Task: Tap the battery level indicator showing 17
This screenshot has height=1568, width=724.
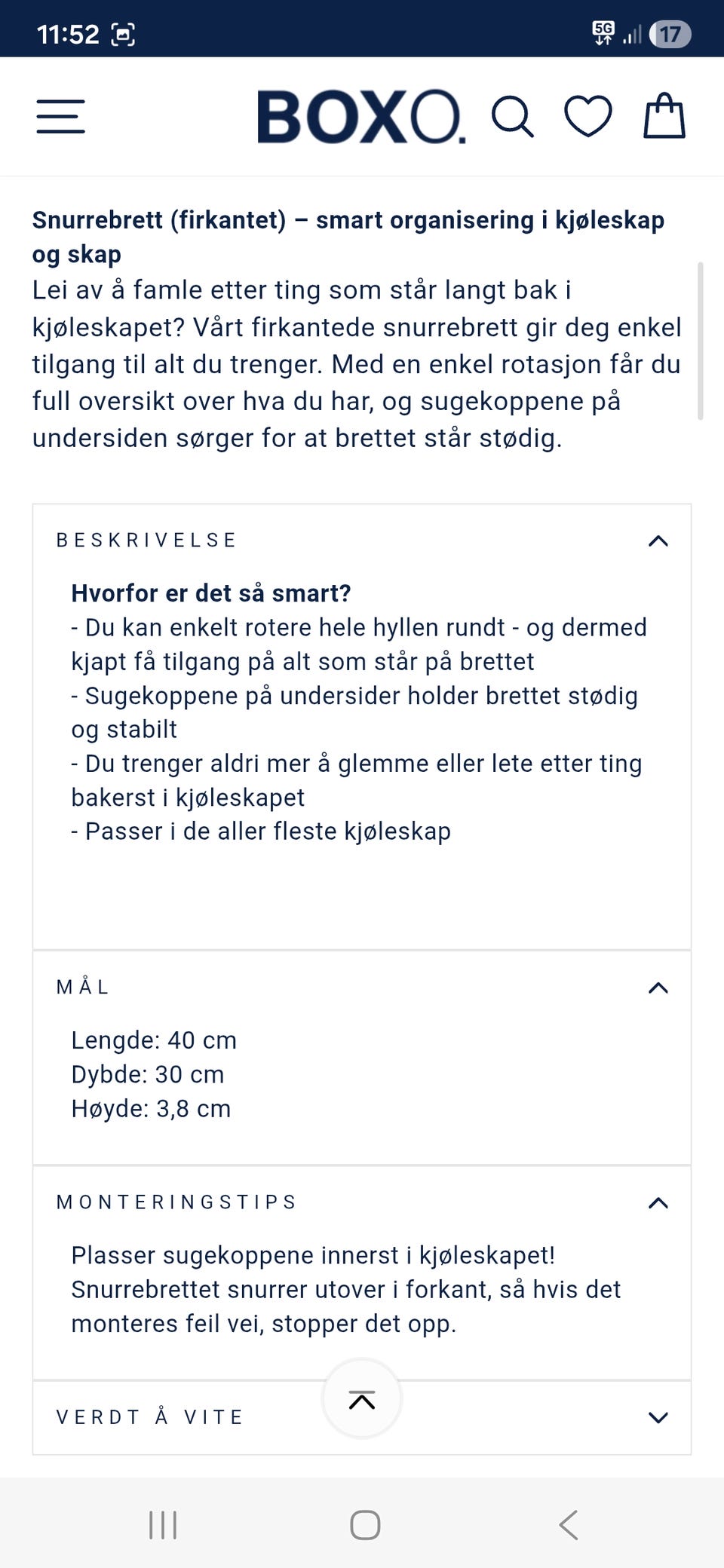Action: (x=670, y=33)
